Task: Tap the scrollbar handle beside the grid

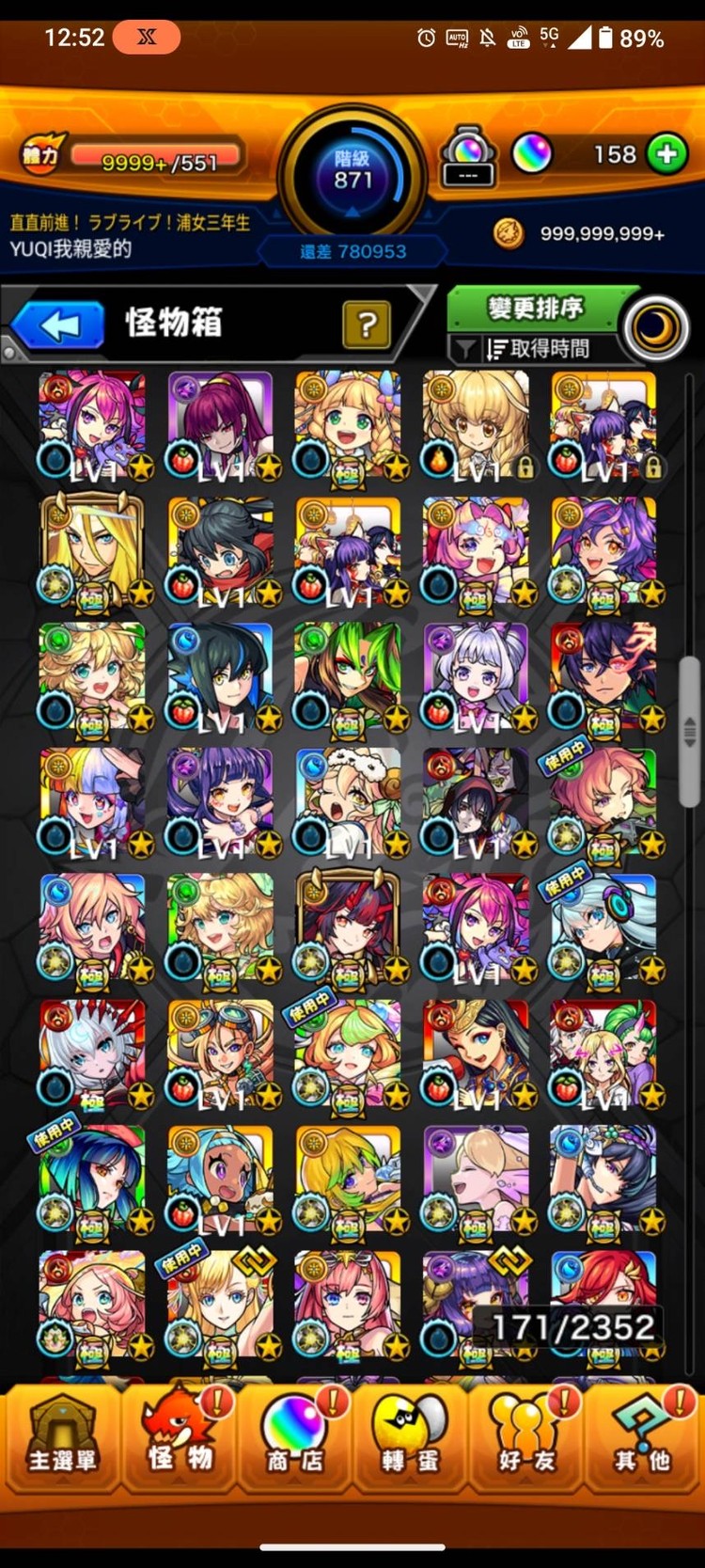Action: [690, 731]
